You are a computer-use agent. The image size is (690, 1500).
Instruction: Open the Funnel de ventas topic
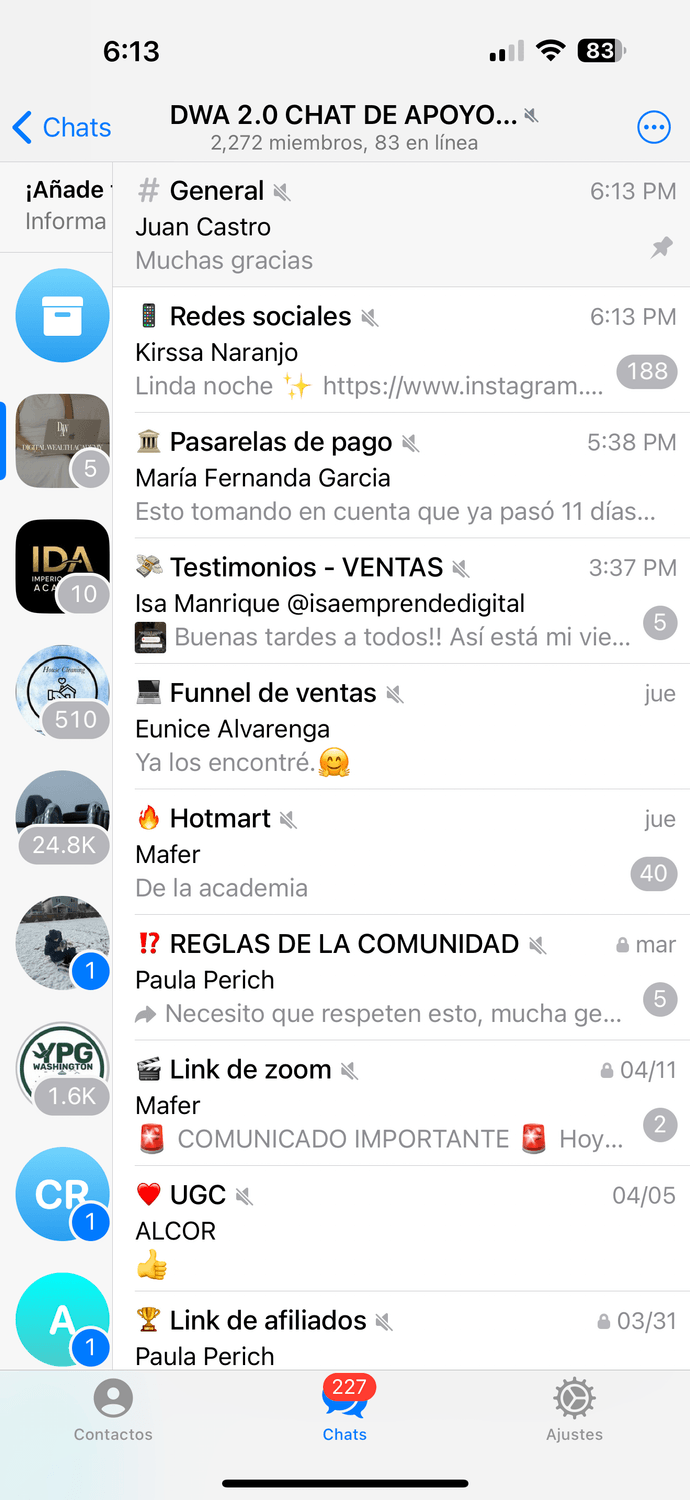(400, 728)
